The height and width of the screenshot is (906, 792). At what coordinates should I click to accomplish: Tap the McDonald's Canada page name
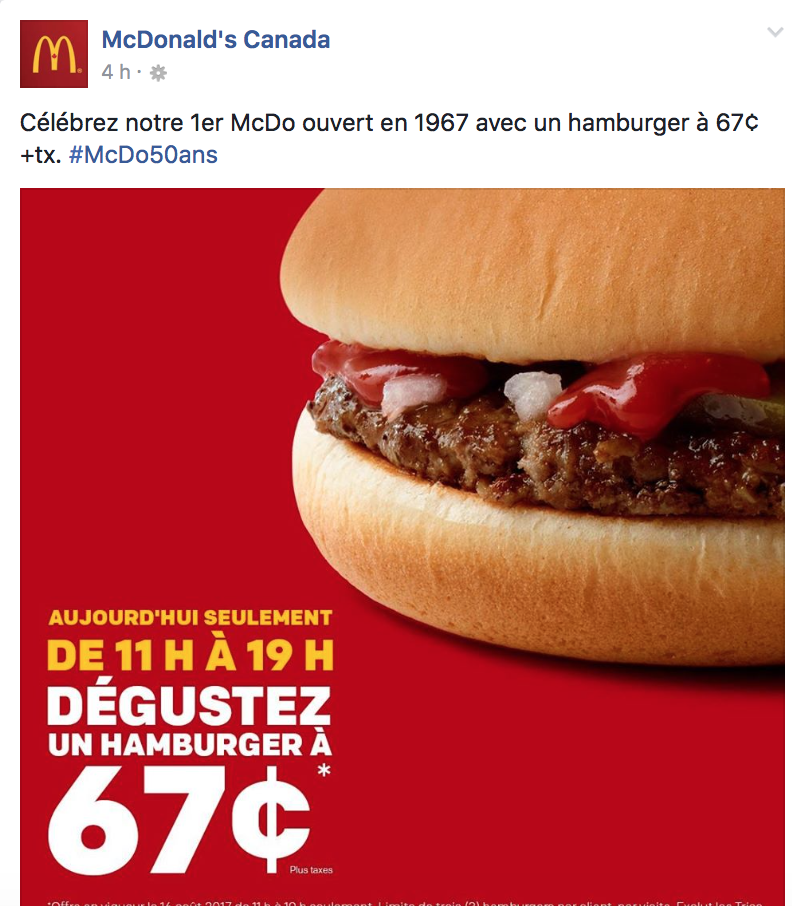click(x=216, y=40)
